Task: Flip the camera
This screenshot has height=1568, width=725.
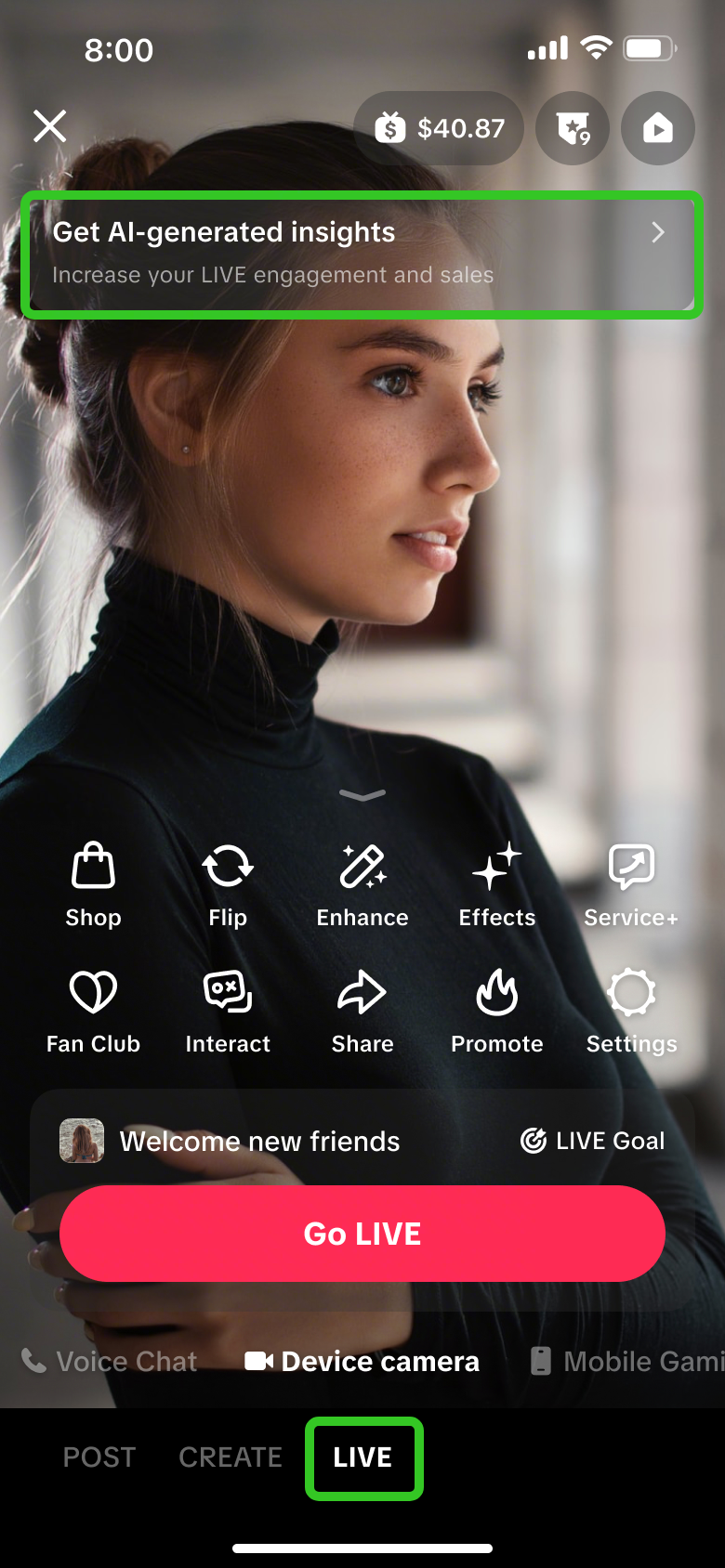Action: point(228,885)
